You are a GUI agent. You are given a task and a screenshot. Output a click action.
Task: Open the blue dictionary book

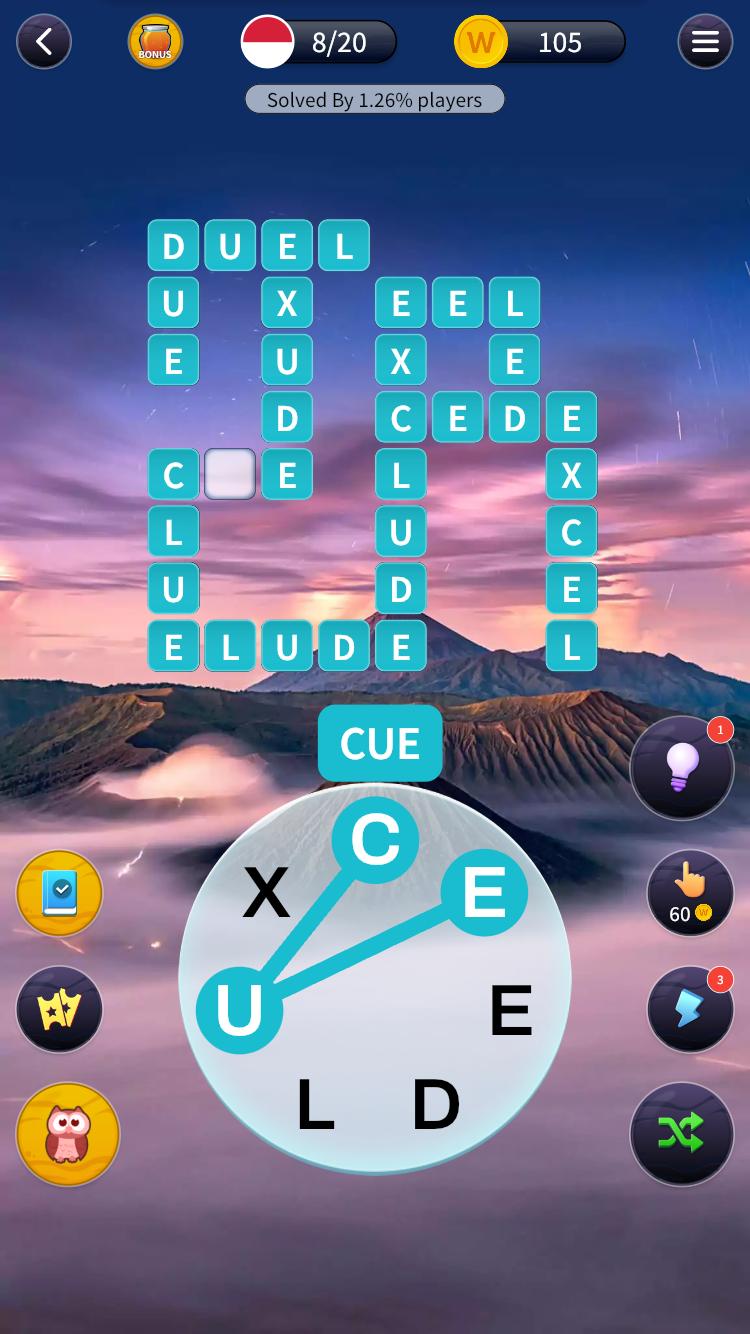pos(60,893)
